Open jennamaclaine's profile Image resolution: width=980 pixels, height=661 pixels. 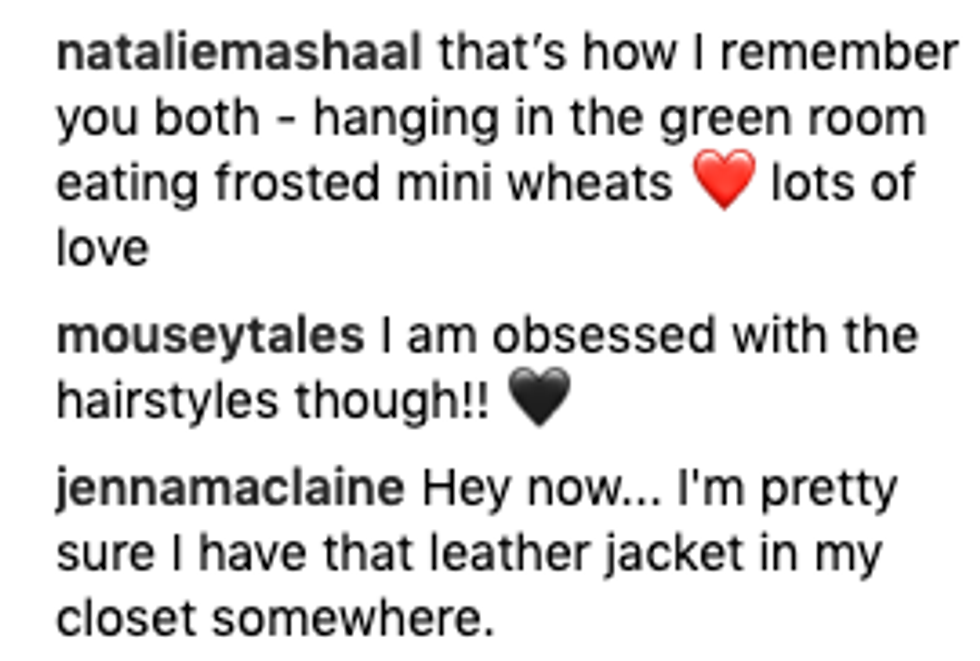(230, 490)
